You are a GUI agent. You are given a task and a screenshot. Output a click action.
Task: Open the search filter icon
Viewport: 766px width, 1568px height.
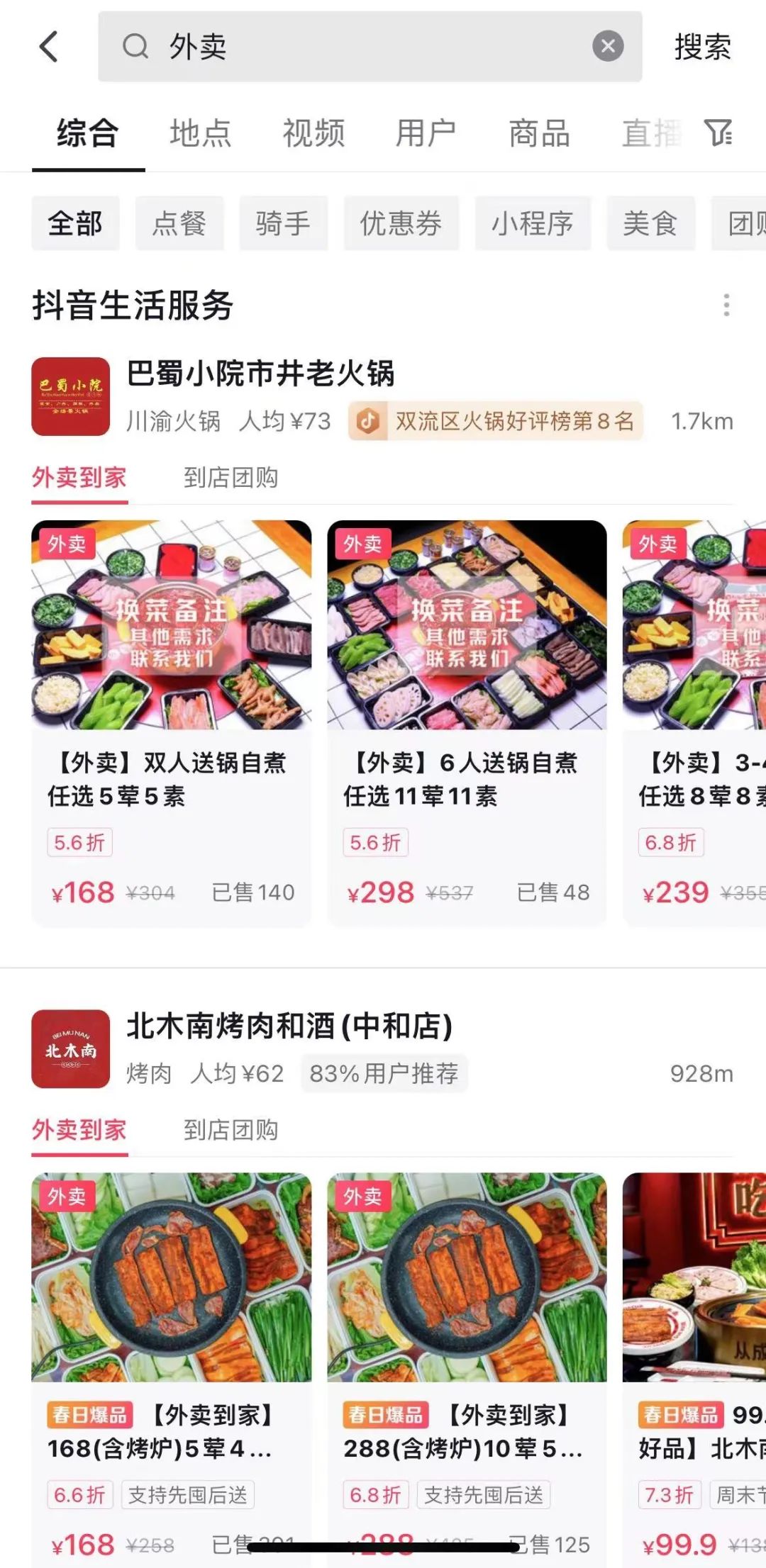(718, 133)
